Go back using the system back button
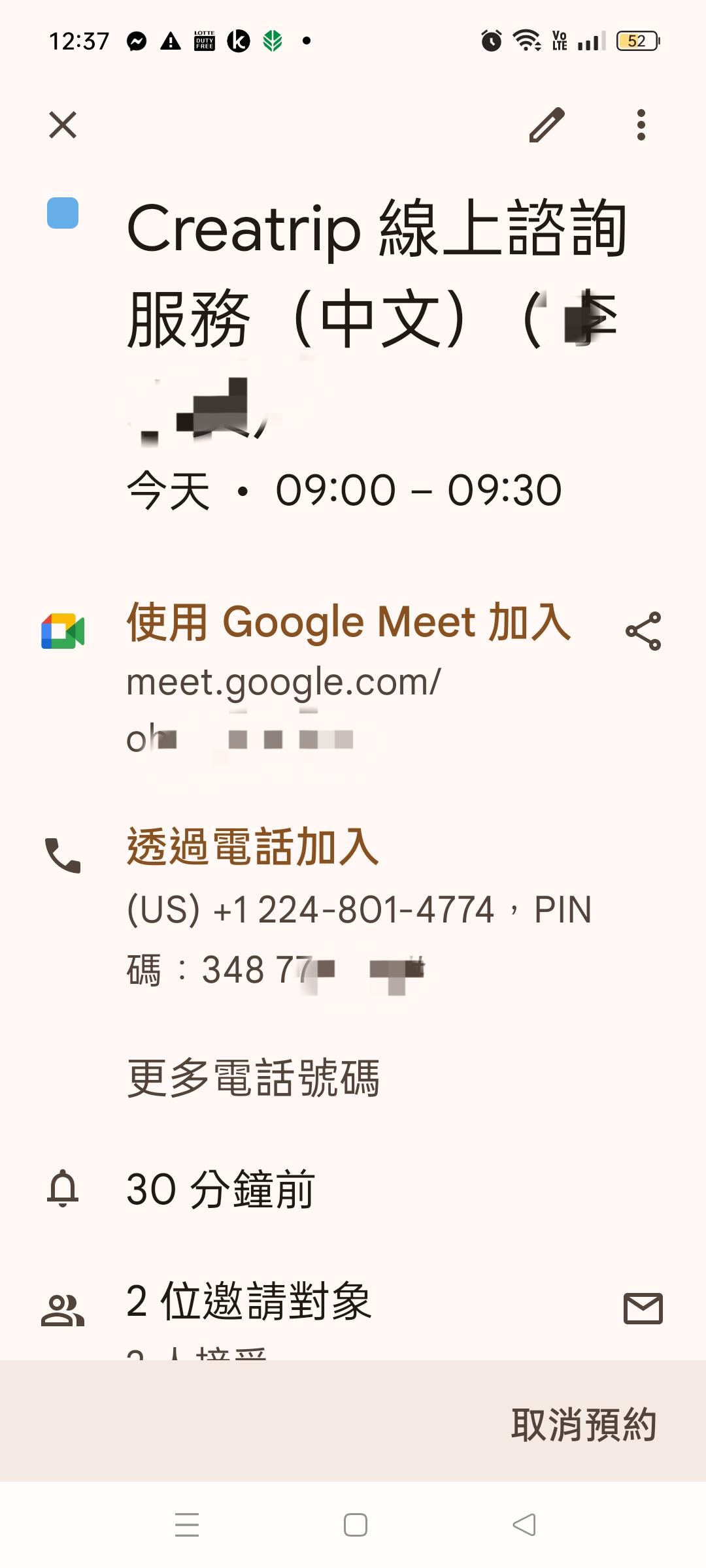The height and width of the screenshot is (1568, 706). coord(524,1525)
